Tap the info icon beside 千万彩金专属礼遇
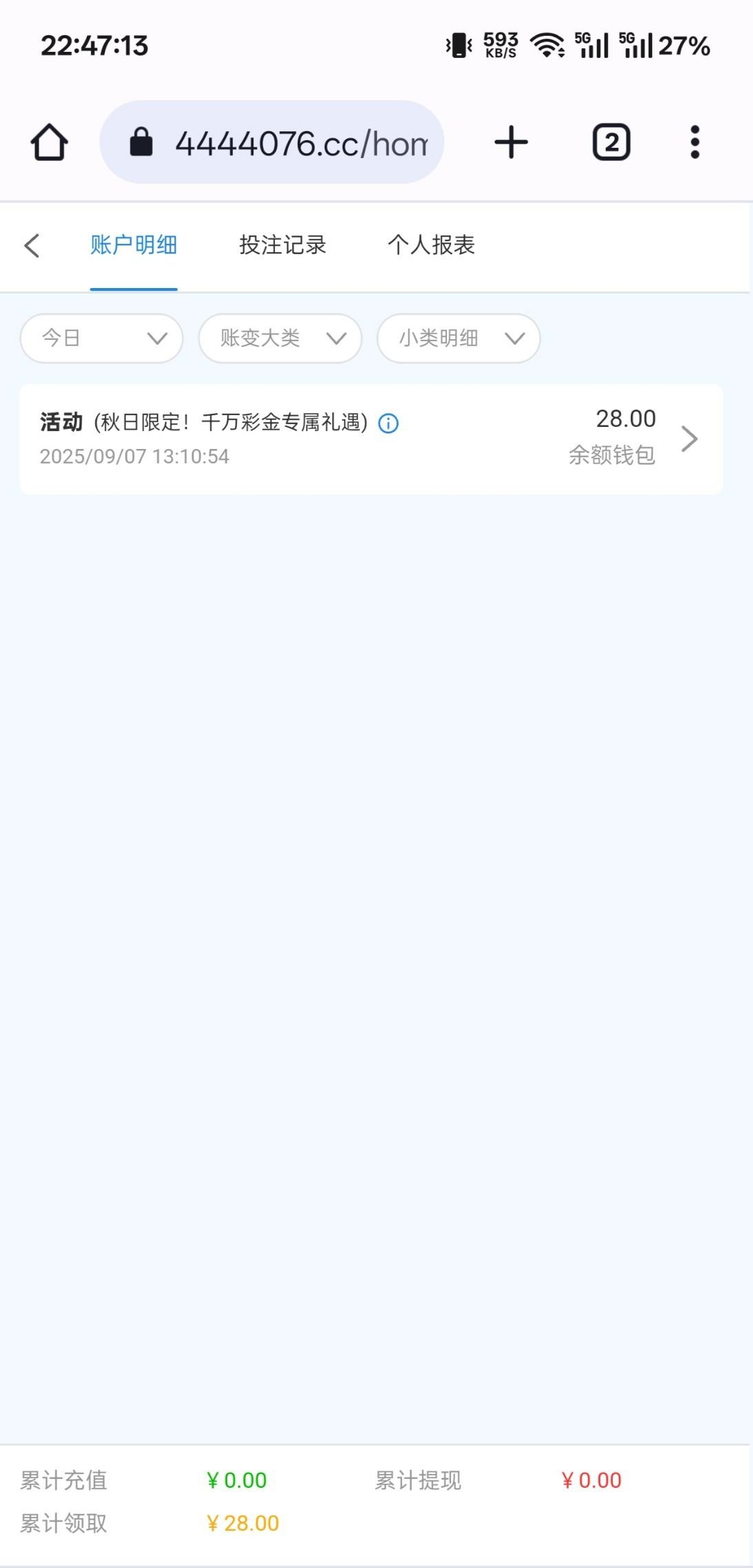753x1568 pixels. point(388,423)
